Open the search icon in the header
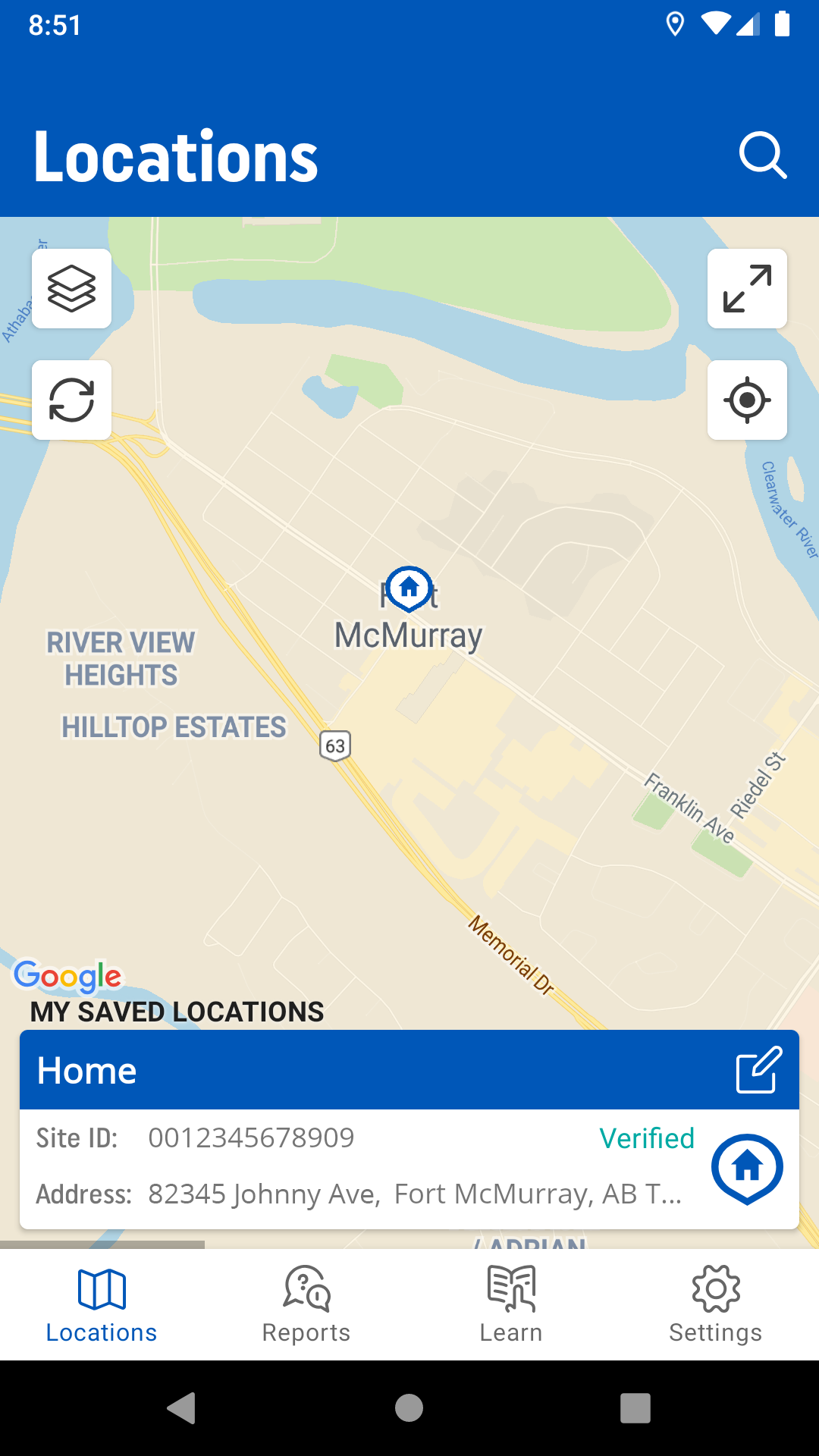 (x=762, y=155)
